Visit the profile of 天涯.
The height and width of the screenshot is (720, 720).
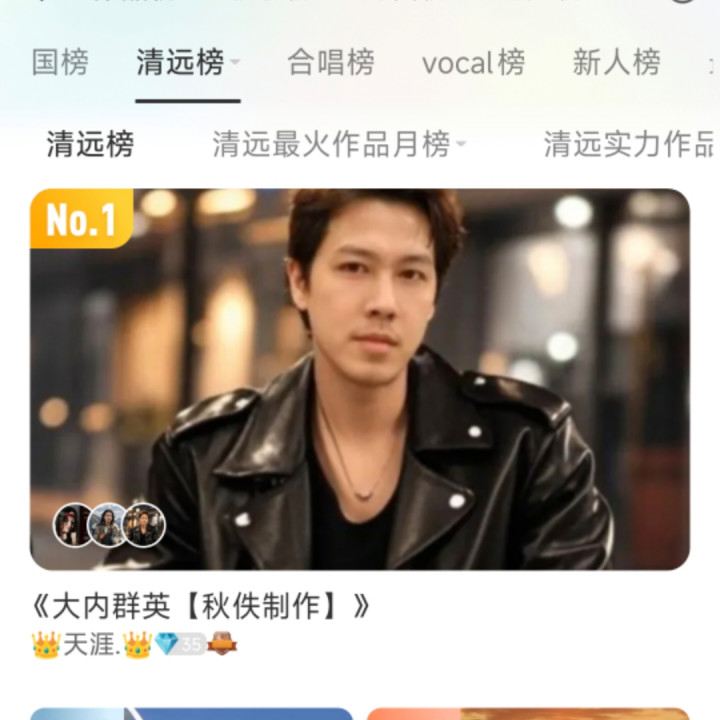click(90, 645)
